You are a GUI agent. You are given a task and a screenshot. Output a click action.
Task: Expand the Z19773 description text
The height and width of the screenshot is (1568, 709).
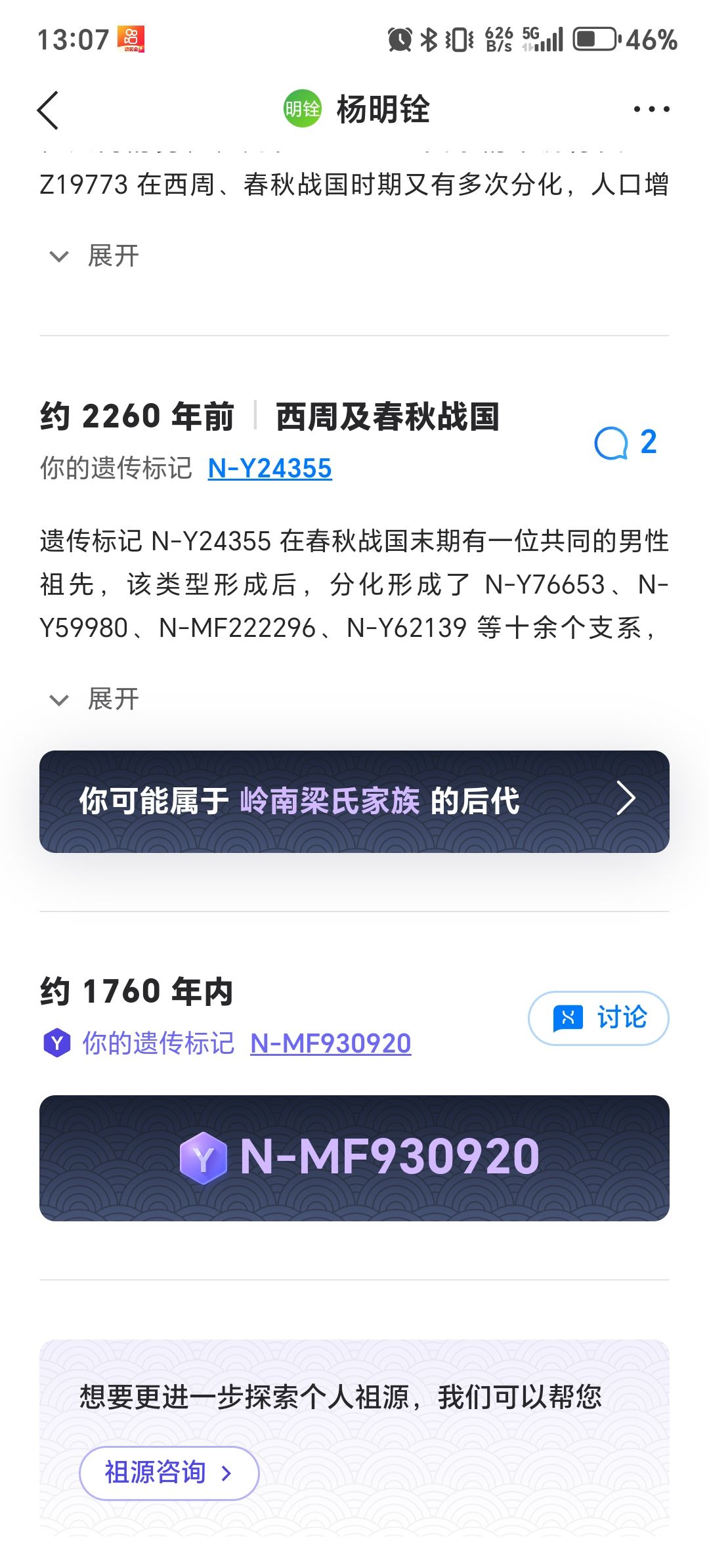coord(95,255)
